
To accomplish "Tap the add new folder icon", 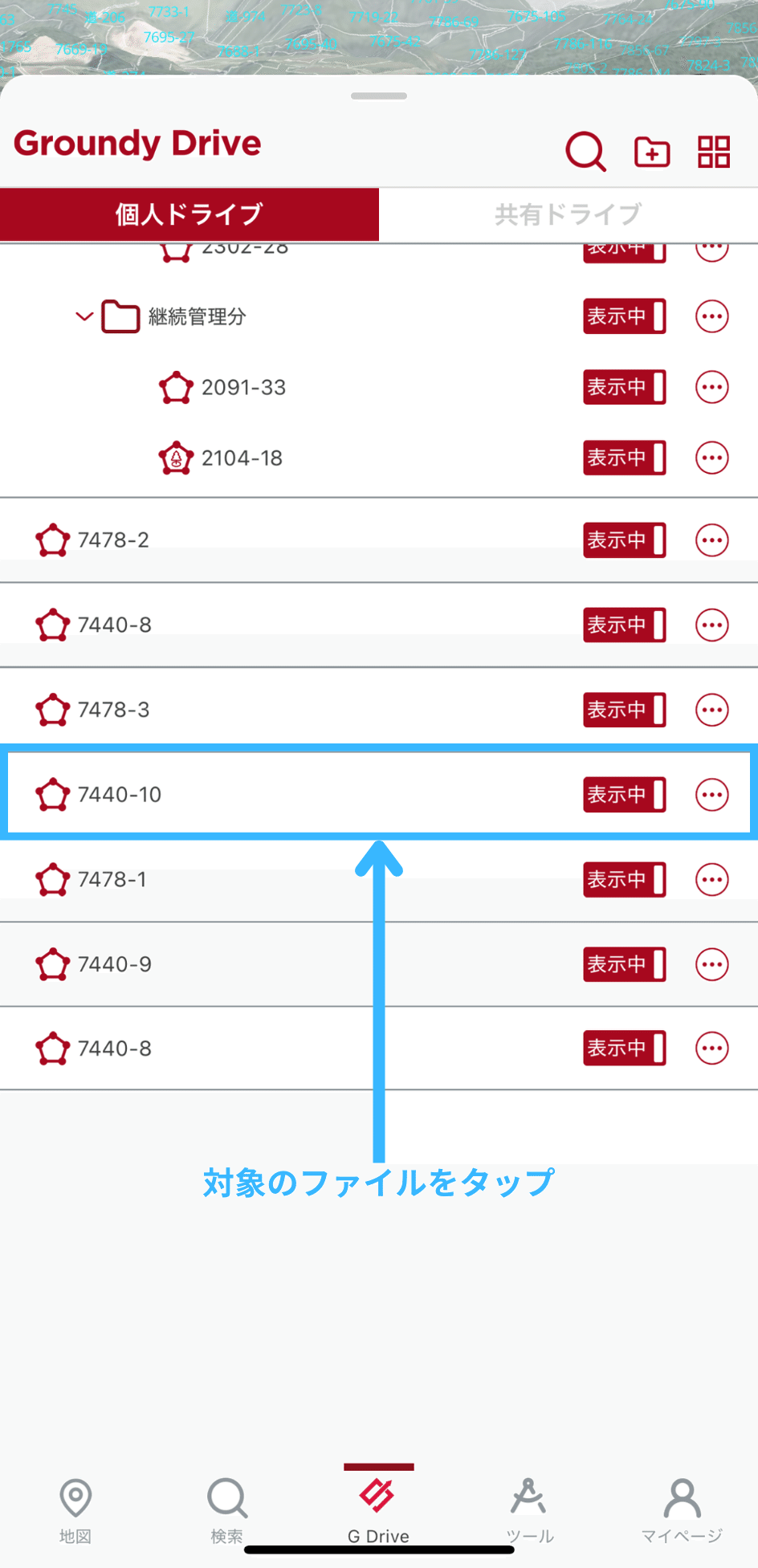I will coord(652,151).
